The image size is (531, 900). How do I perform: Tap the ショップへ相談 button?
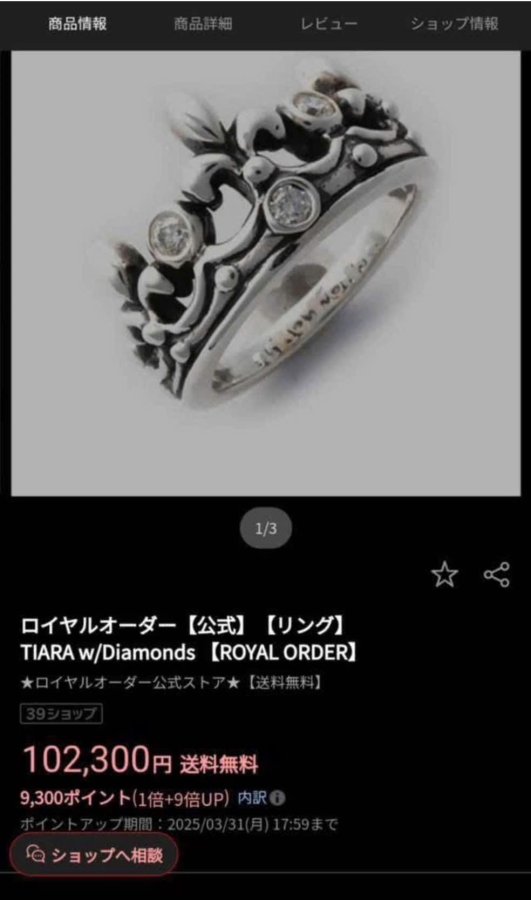pyautogui.click(x=94, y=855)
